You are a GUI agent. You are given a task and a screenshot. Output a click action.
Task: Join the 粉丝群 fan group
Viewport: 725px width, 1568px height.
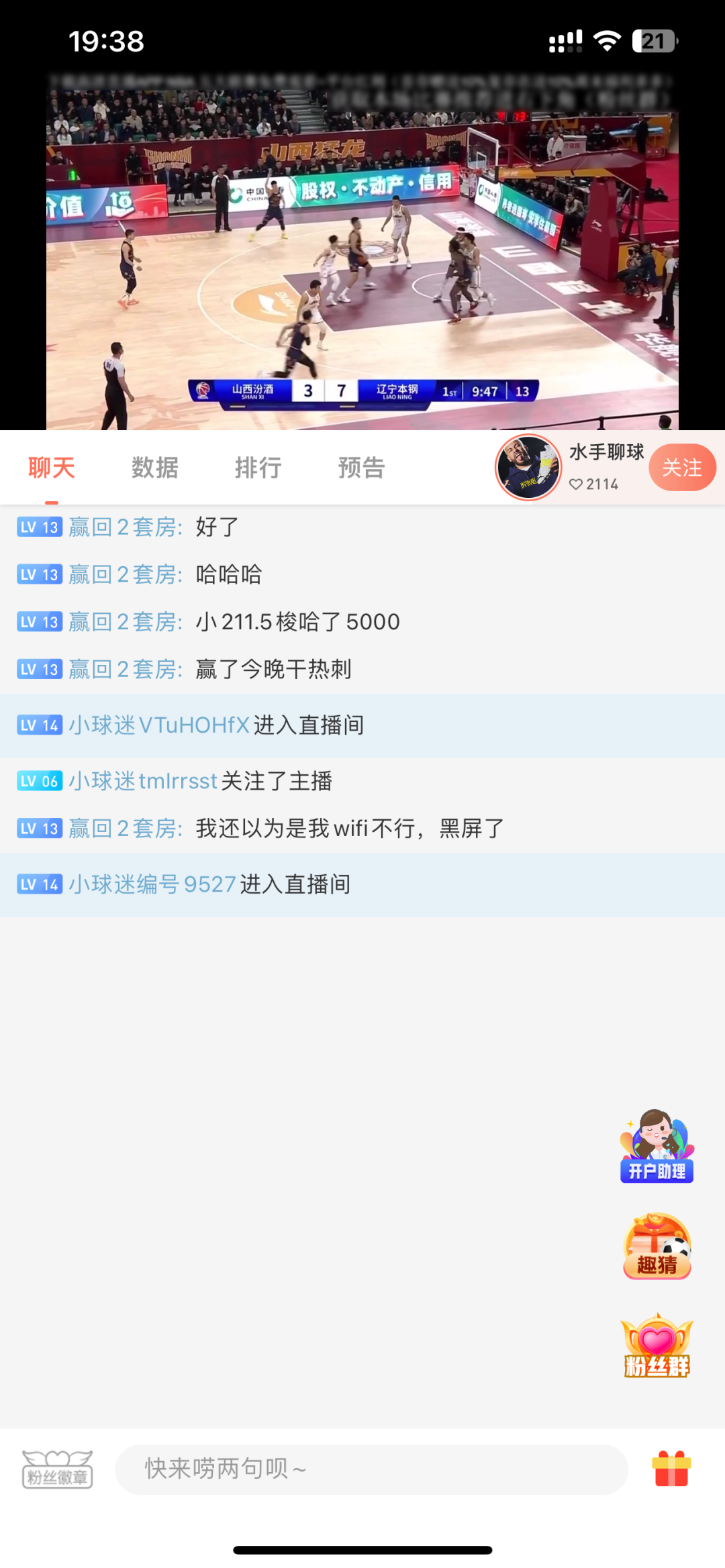[657, 1345]
